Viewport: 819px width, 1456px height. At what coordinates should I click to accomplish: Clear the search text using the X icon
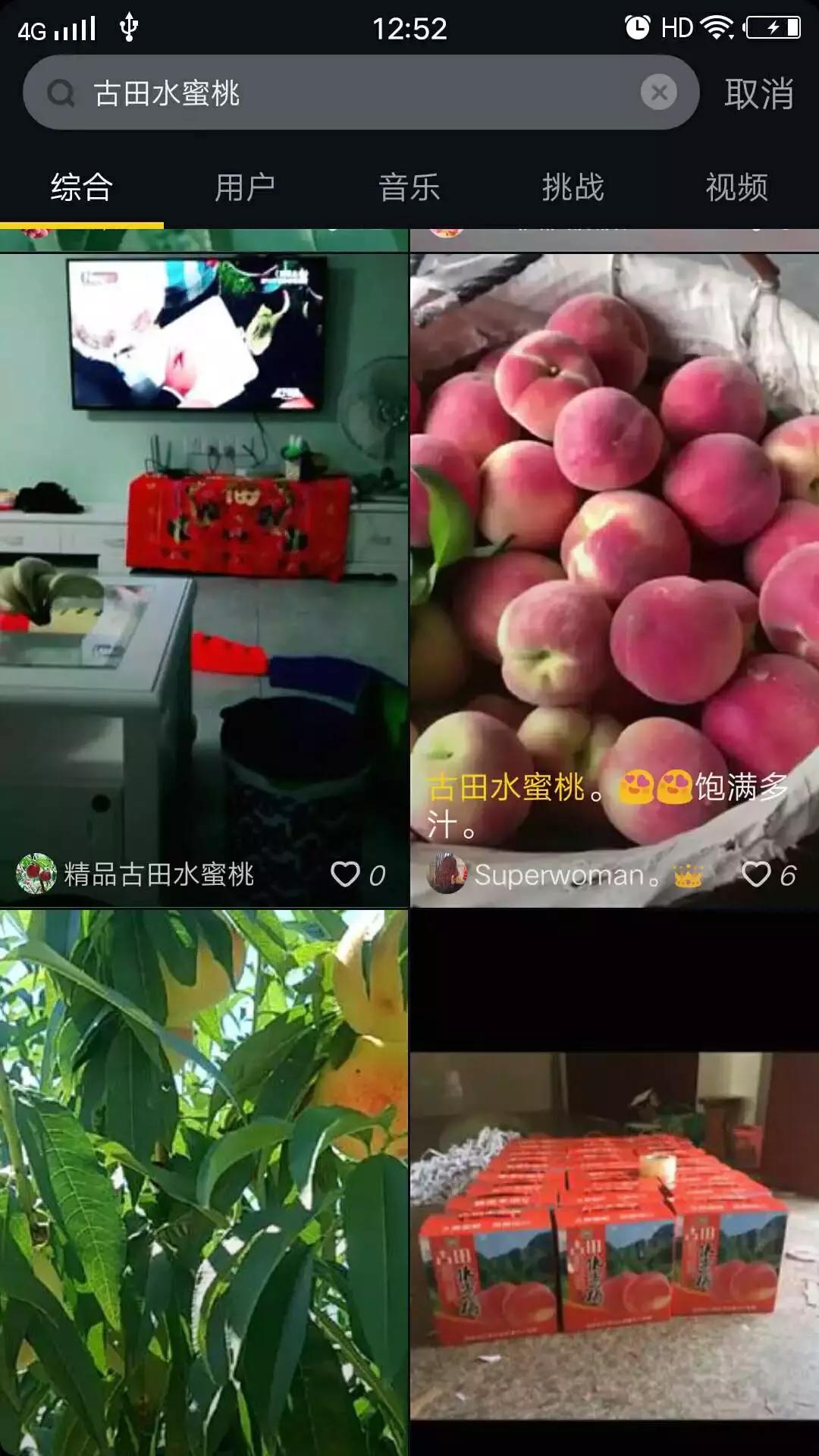click(659, 93)
